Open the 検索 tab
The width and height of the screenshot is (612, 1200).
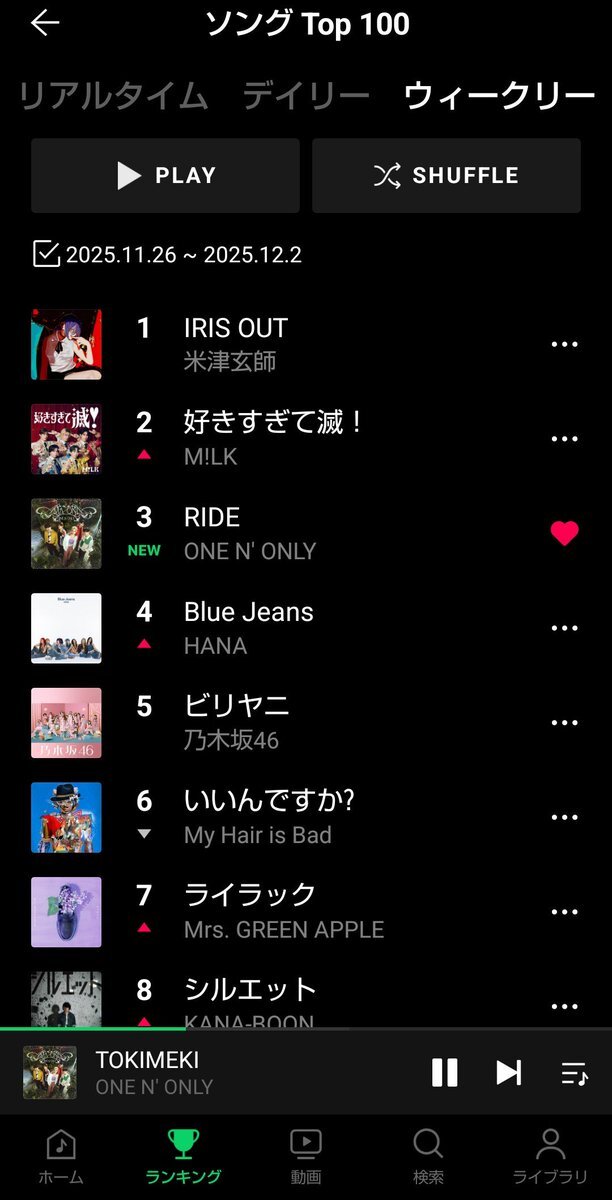[428, 1157]
